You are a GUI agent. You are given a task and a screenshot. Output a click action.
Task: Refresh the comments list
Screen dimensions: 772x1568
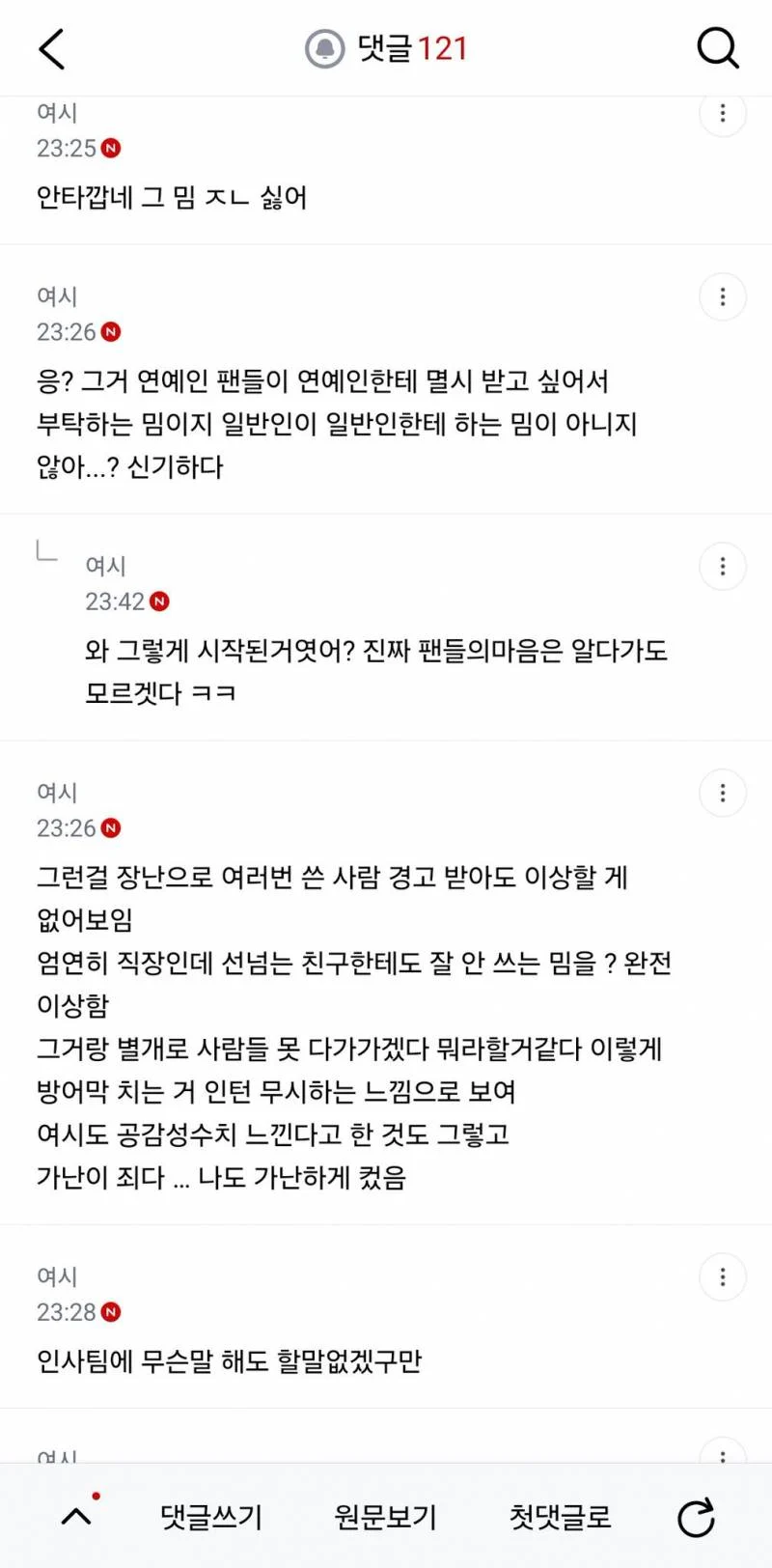[x=696, y=1517]
